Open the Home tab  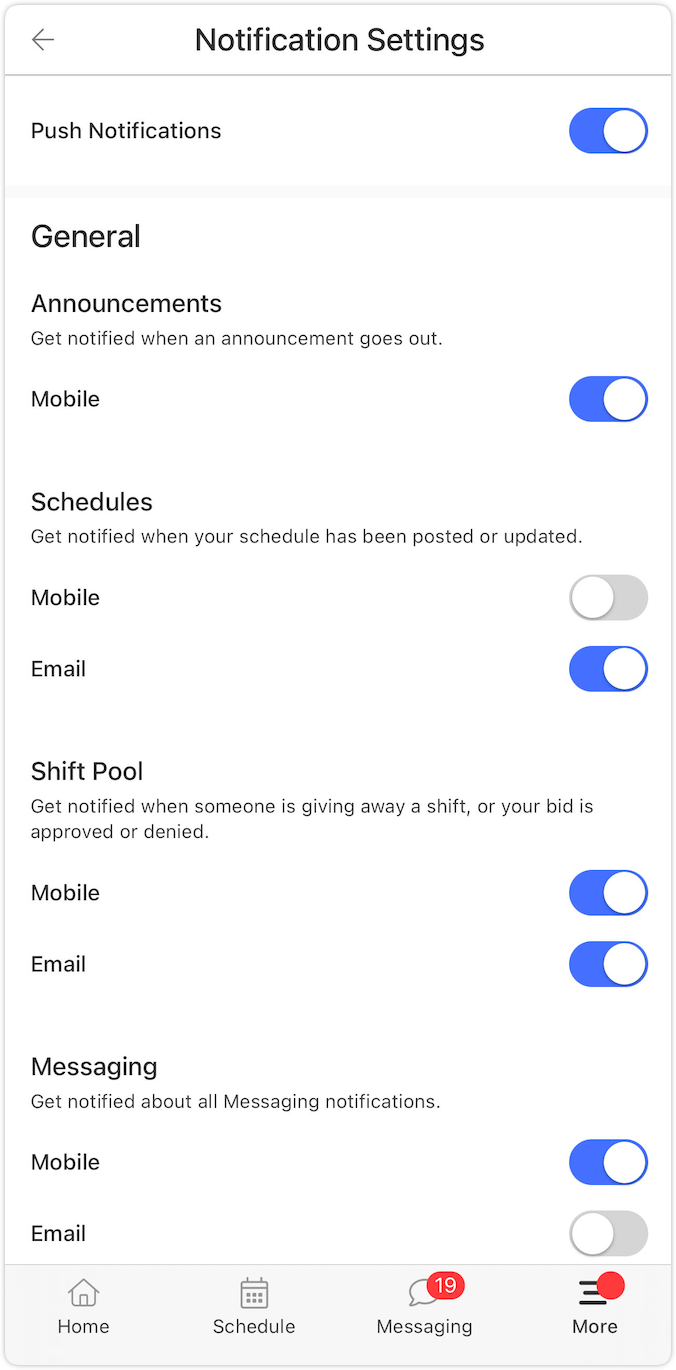[x=84, y=1307]
